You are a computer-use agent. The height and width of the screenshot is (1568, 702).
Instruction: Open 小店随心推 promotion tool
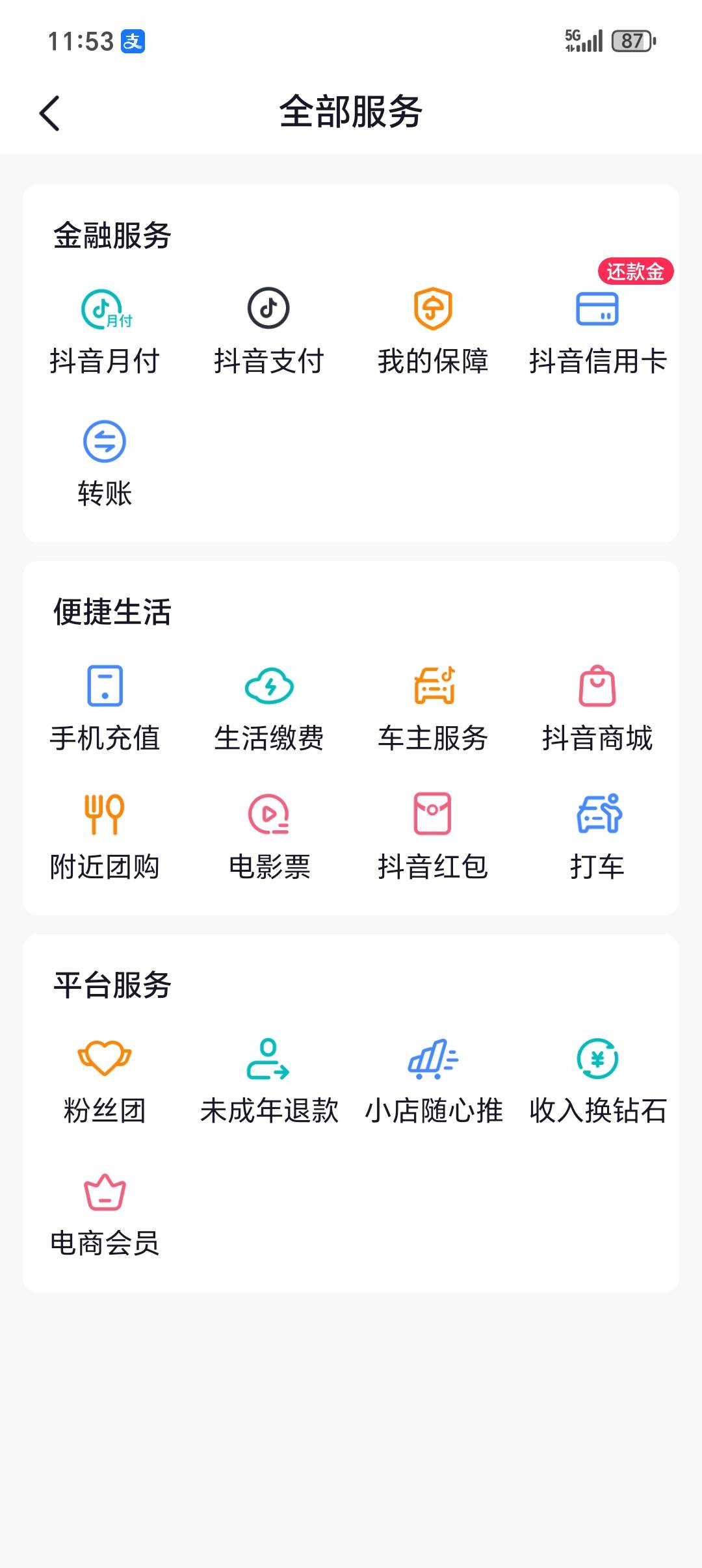pos(434,1082)
